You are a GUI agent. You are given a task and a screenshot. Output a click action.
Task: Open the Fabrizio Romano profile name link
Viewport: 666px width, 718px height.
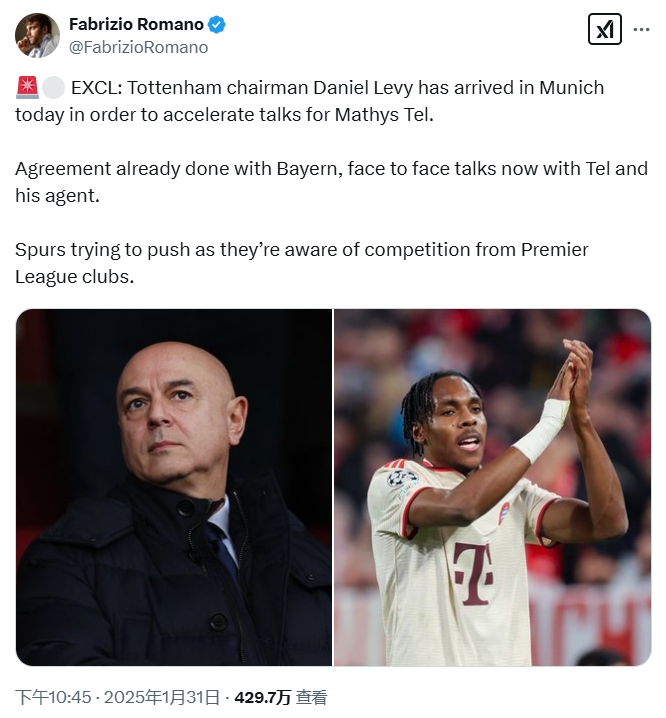click(x=136, y=24)
